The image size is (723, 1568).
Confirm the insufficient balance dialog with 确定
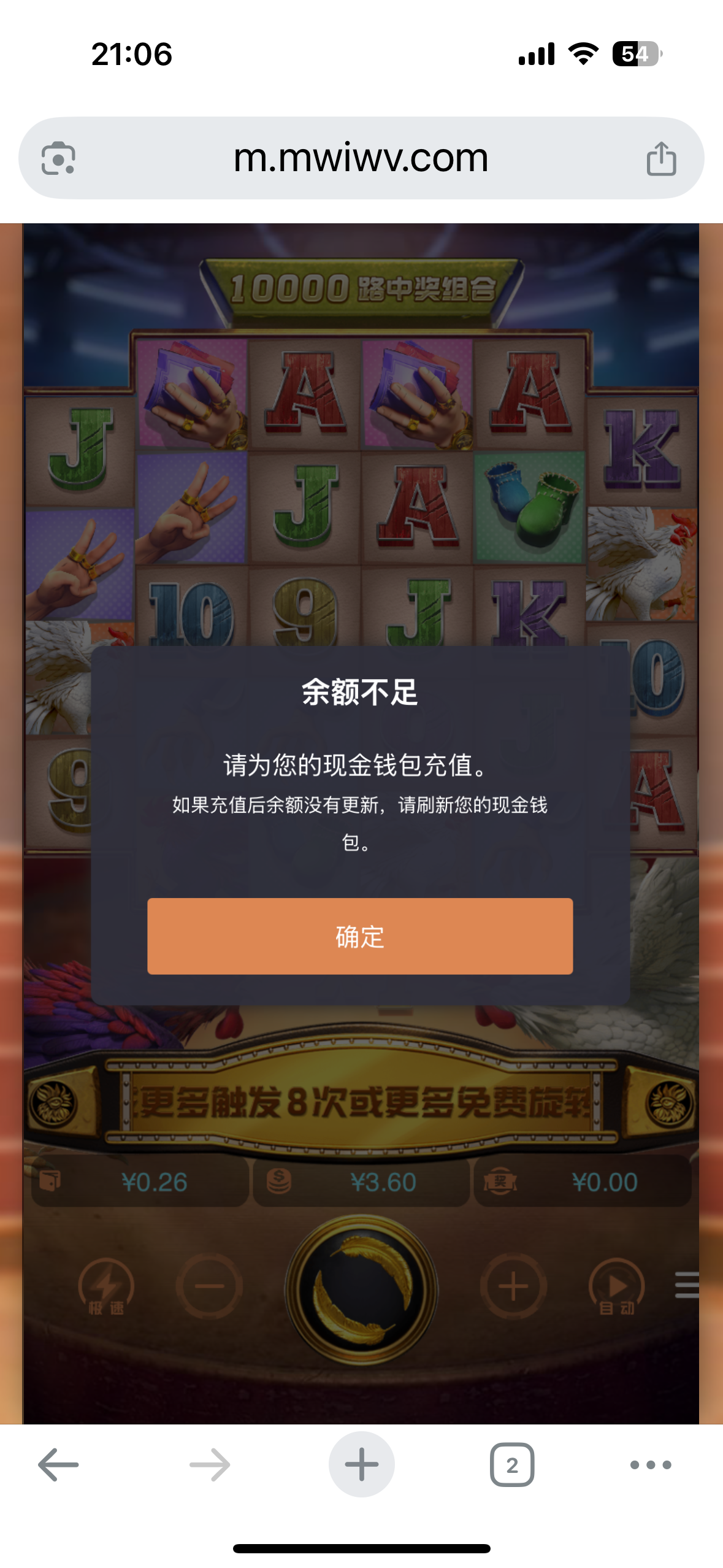[x=360, y=936]
